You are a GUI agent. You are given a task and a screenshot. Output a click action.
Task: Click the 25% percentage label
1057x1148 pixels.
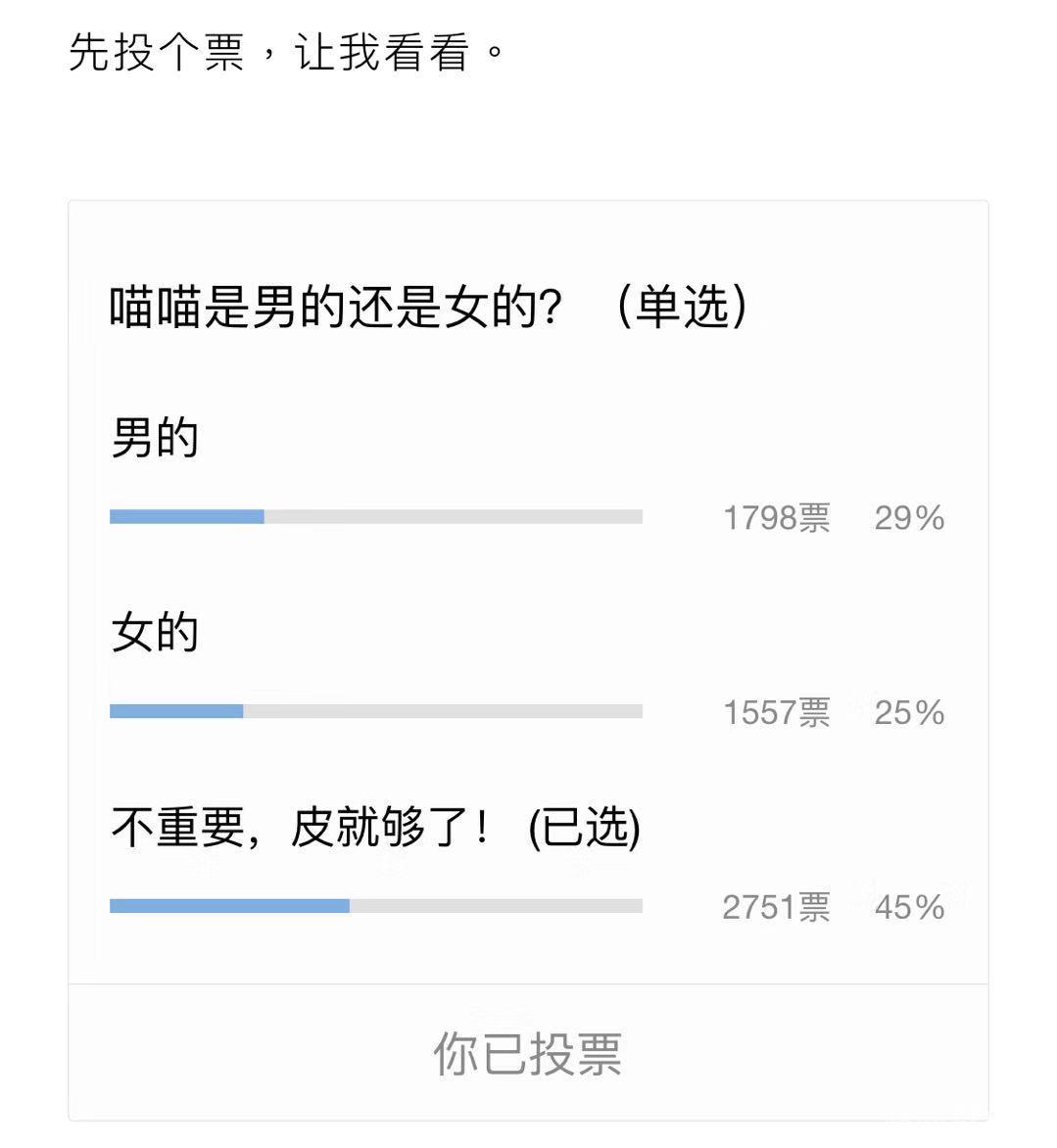coord(909,712)
